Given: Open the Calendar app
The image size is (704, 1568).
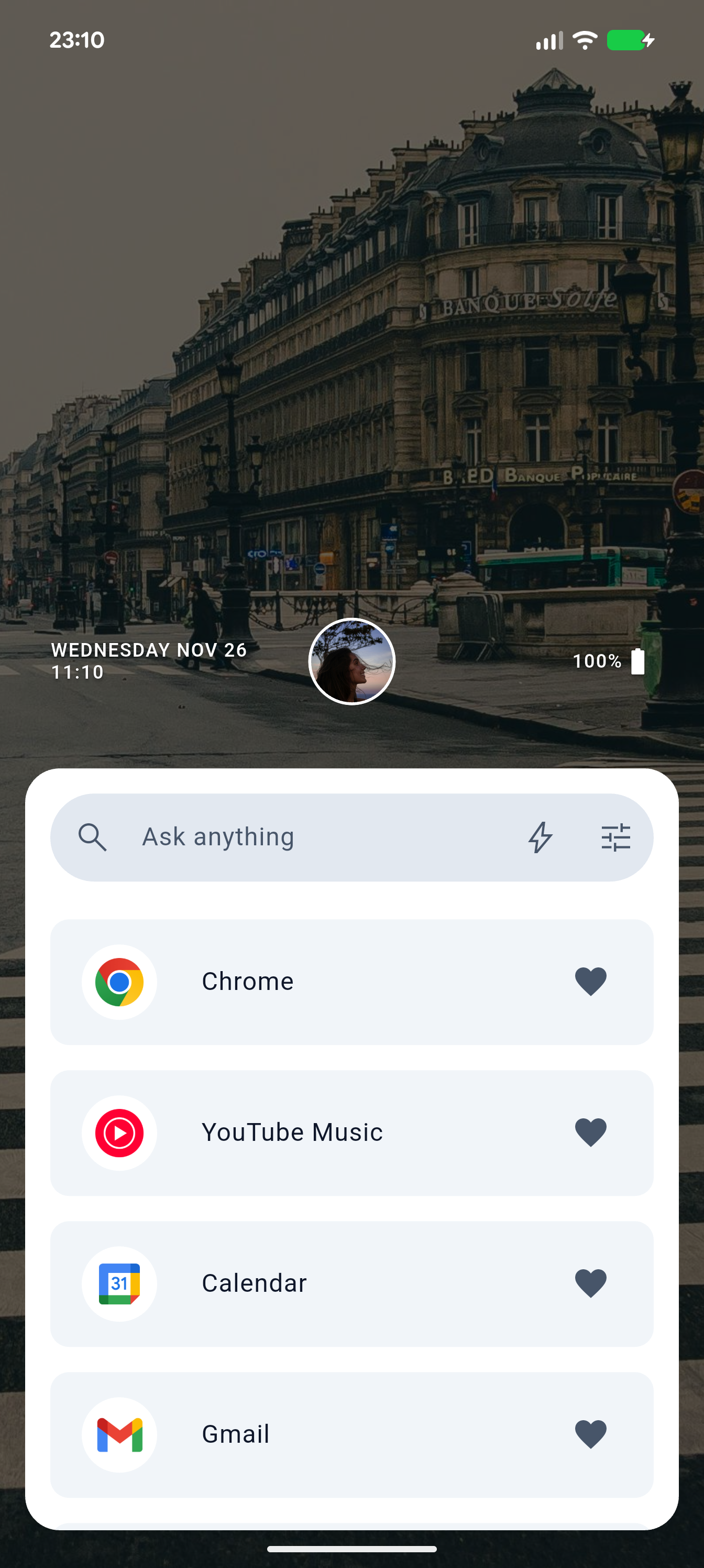Looking at the screenshot, I should click(255, 1283).
